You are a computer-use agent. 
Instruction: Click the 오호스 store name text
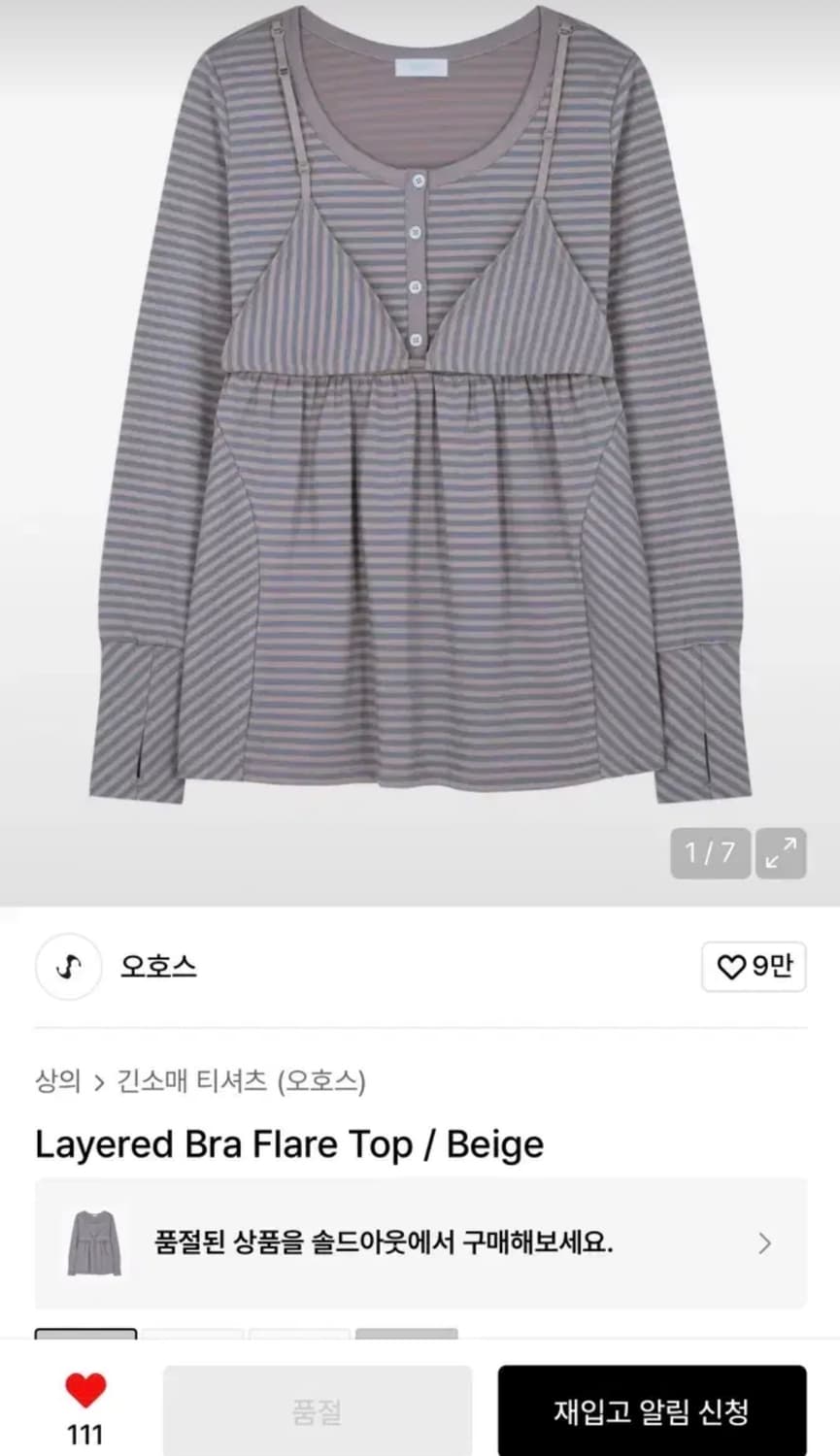157,968
